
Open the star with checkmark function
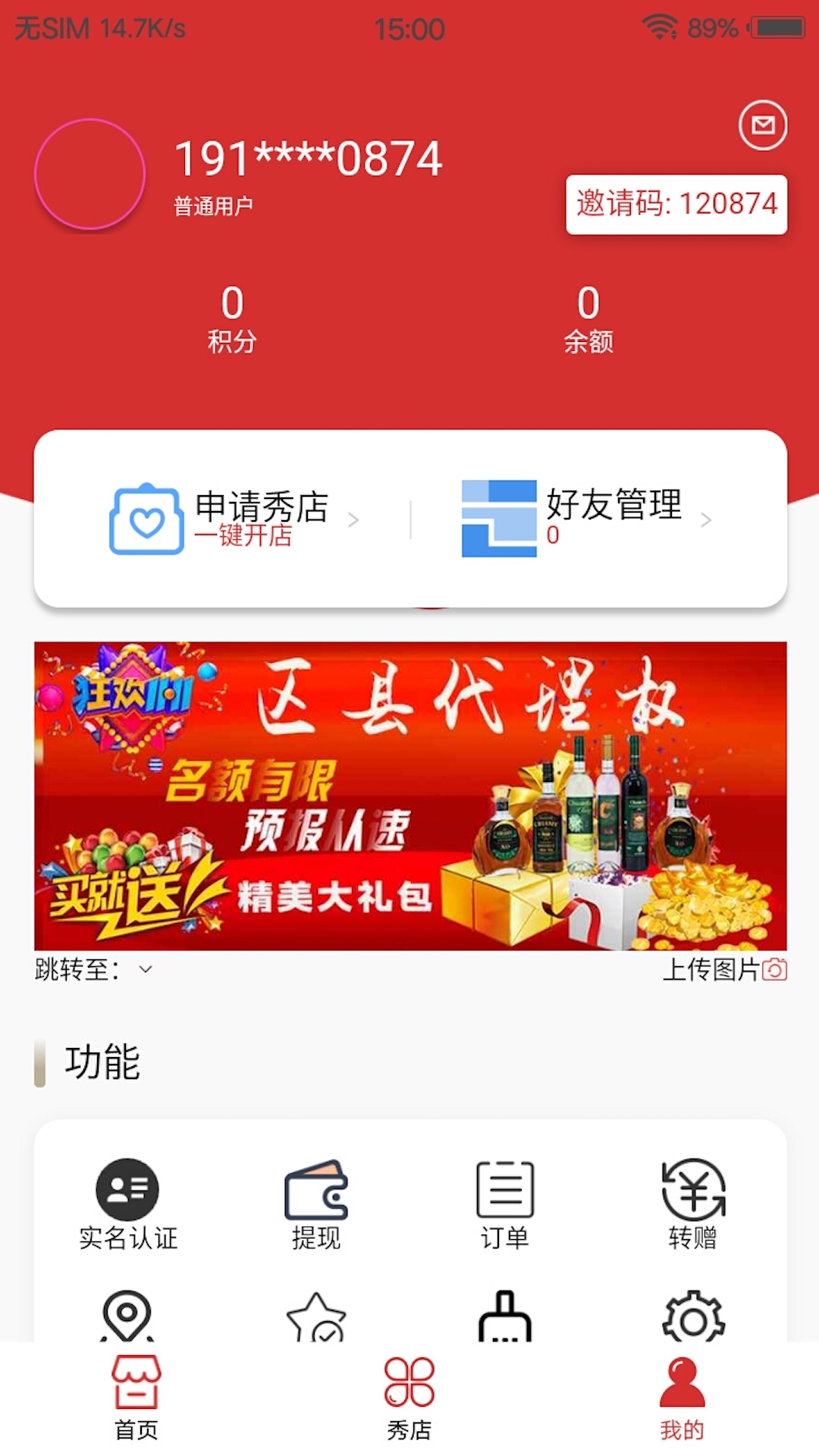click(316, 1318)
